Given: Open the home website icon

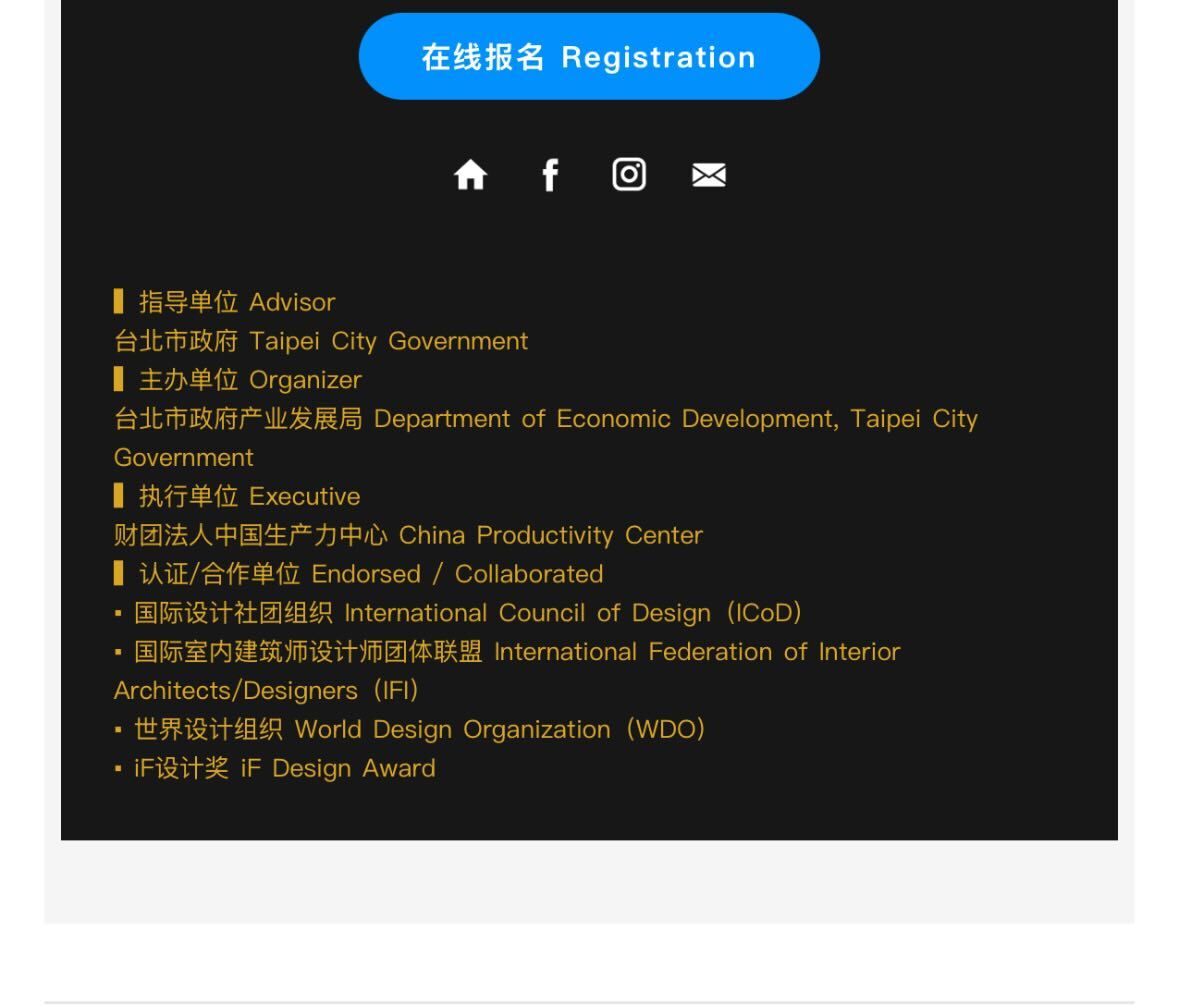Looking at the screenshot, I should (x=470, y=175).
